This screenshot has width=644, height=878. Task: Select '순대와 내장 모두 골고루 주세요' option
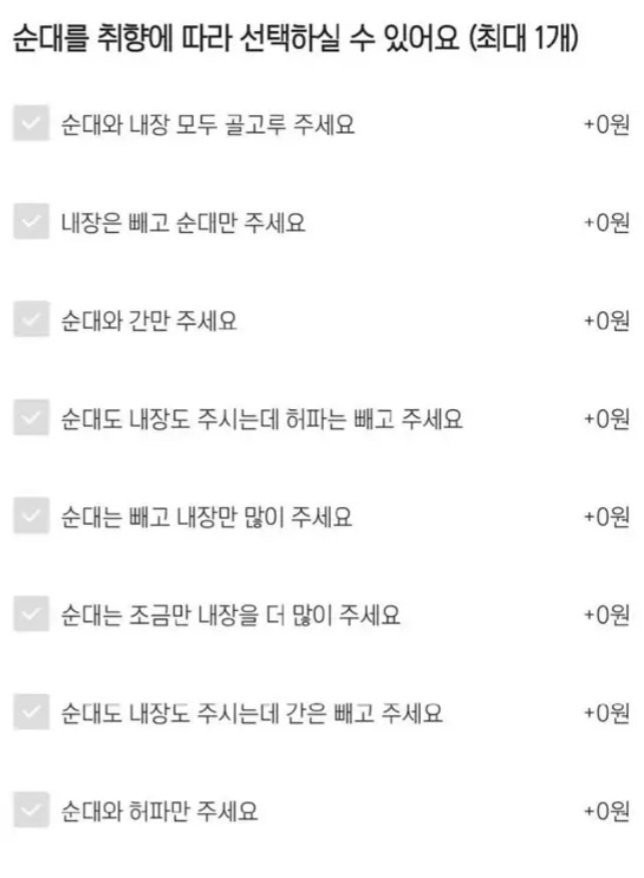tap(31, 125)
